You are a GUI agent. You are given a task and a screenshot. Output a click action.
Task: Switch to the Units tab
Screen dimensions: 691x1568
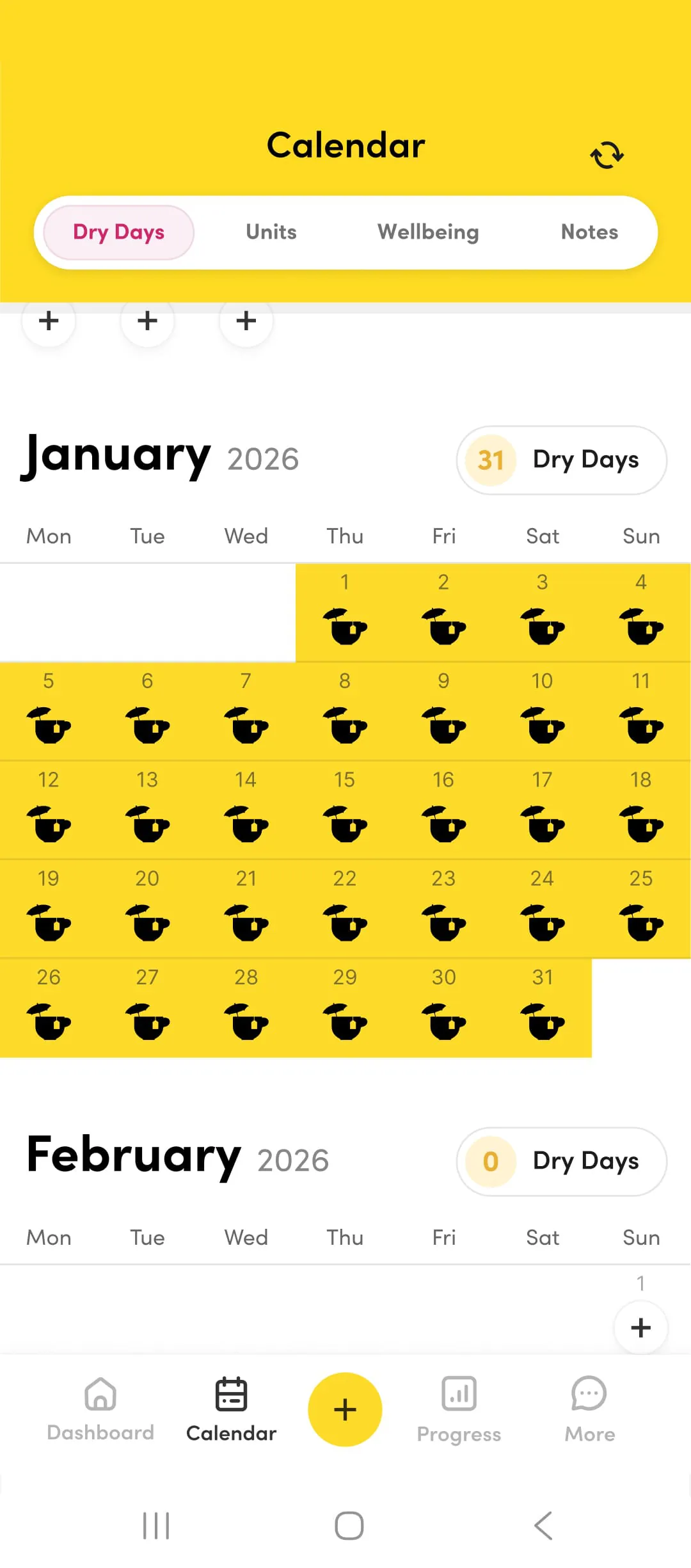(270, 232)
